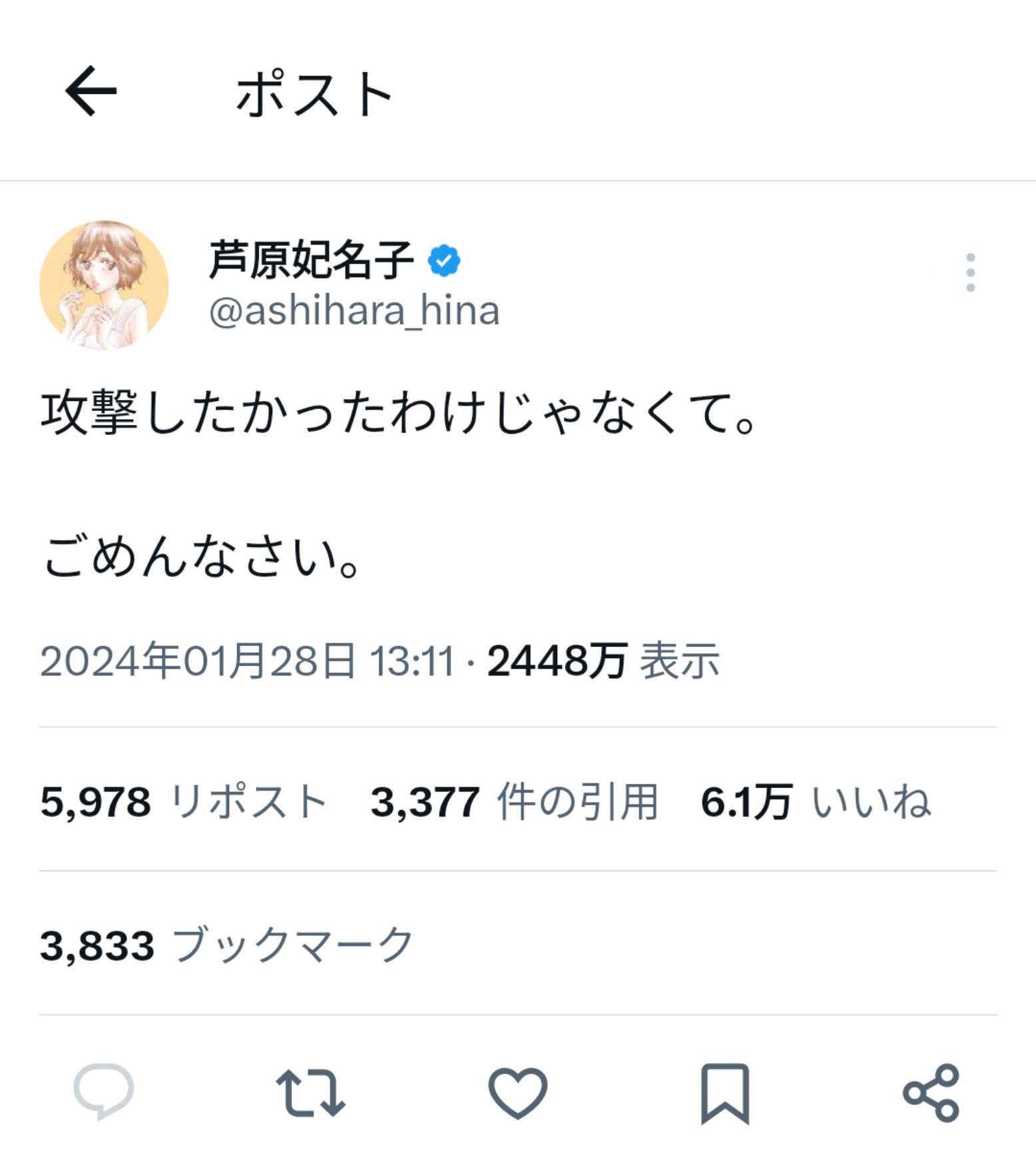
Task: View the 5,978 リポスト list
Action: click(183, 801)
